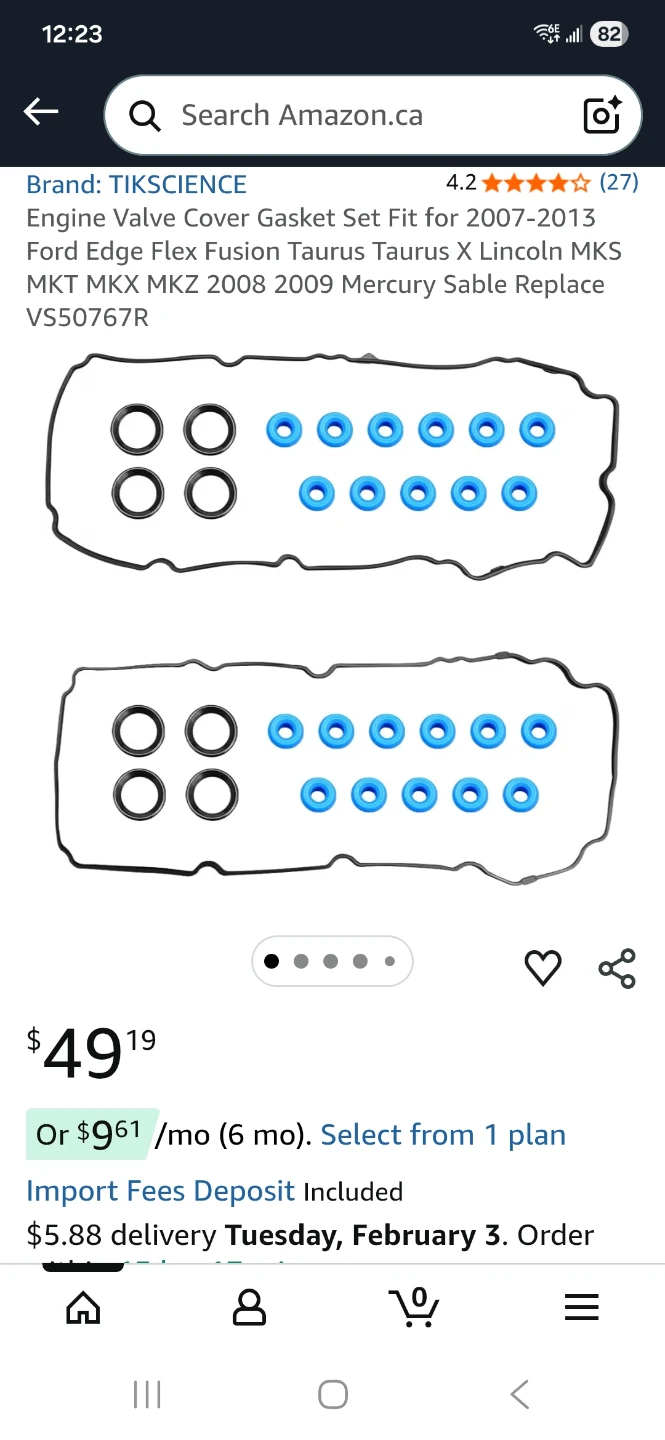
Task: Open the camera lens search icon
Action: pos(602,116)
